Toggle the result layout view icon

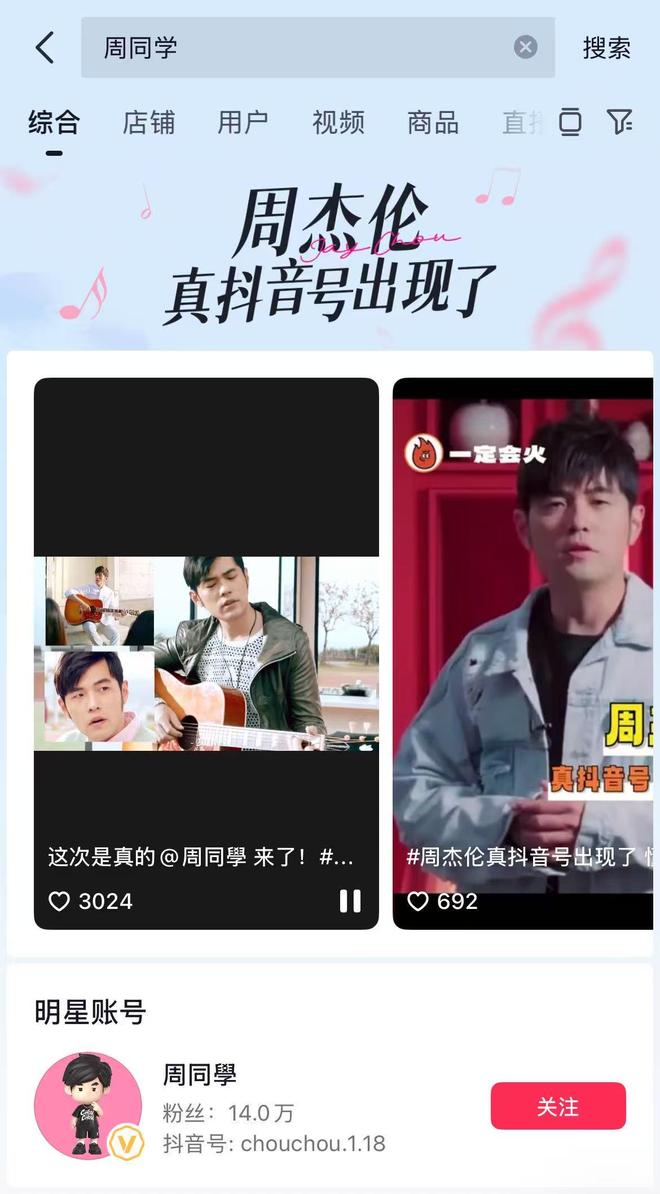coord(570,123)
